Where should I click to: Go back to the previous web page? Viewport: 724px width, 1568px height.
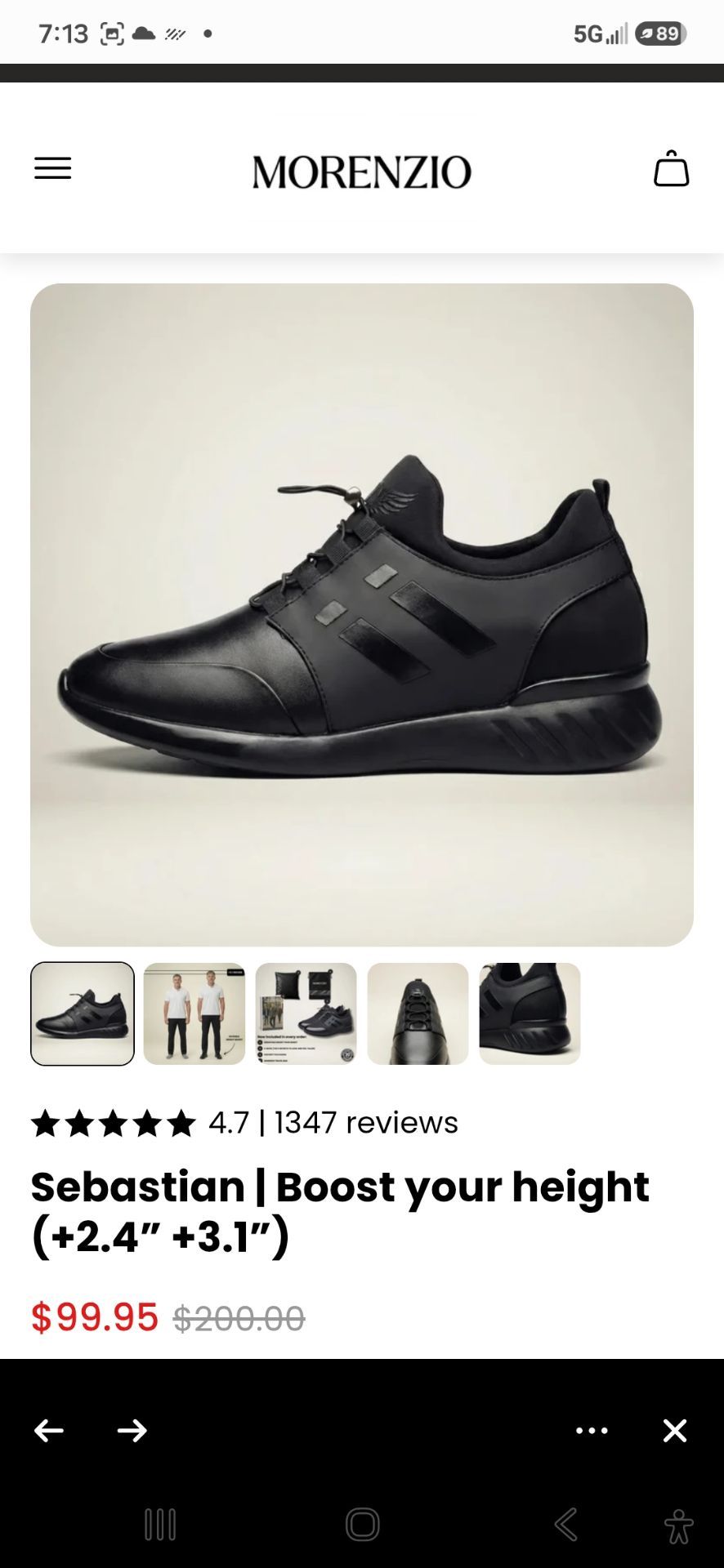coord(49,1430)
